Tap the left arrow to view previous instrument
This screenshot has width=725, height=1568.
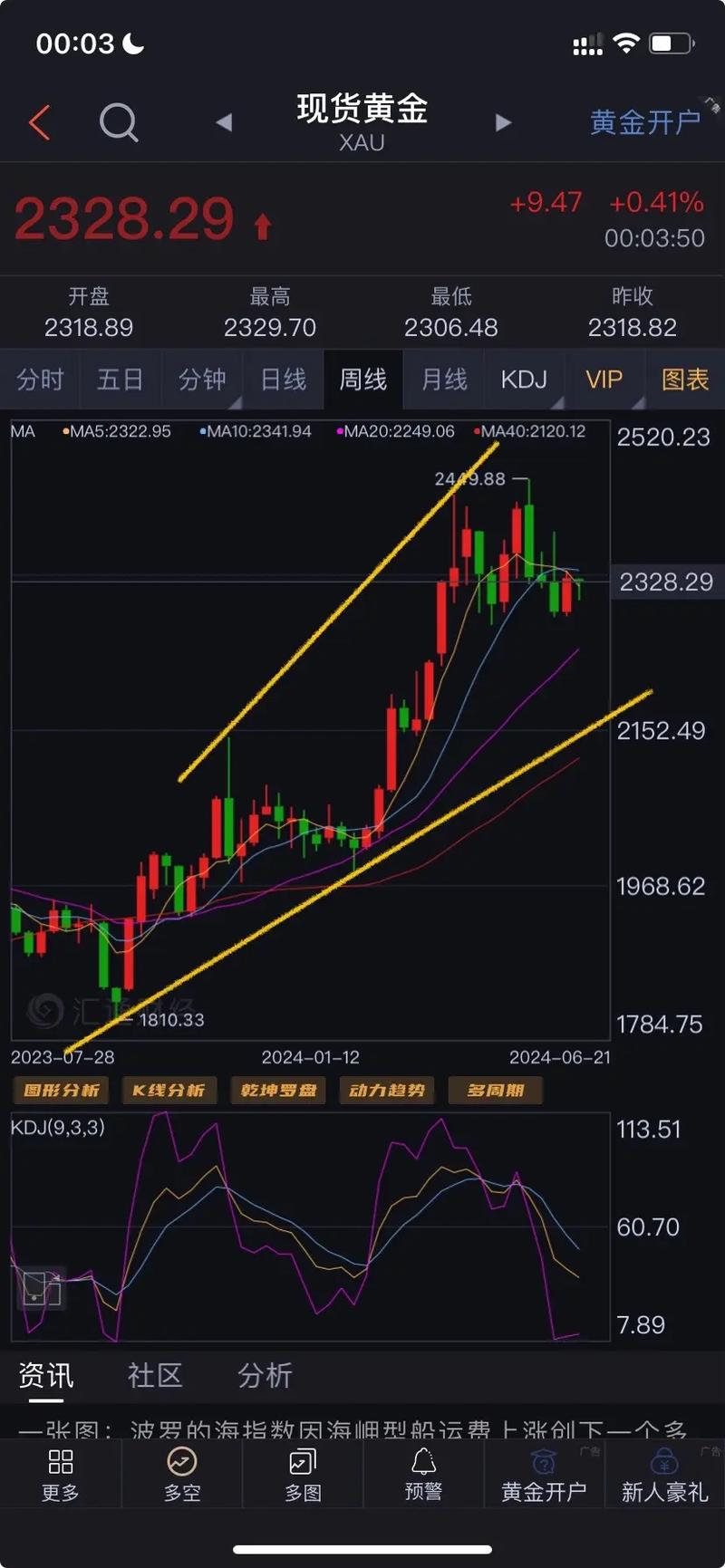[223, 122]
